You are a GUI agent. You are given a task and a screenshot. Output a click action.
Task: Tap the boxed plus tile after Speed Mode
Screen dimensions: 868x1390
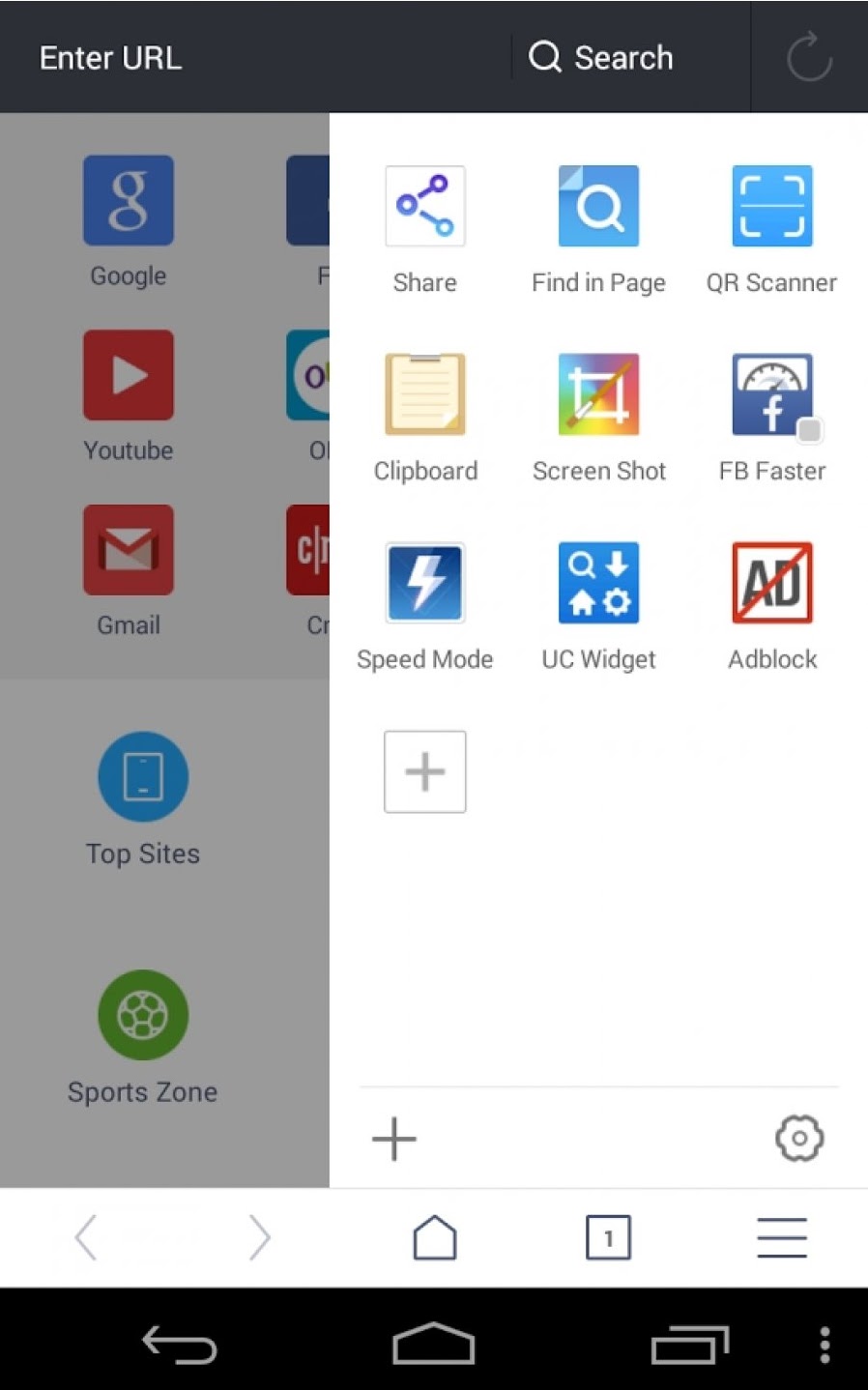coord(425,771)
